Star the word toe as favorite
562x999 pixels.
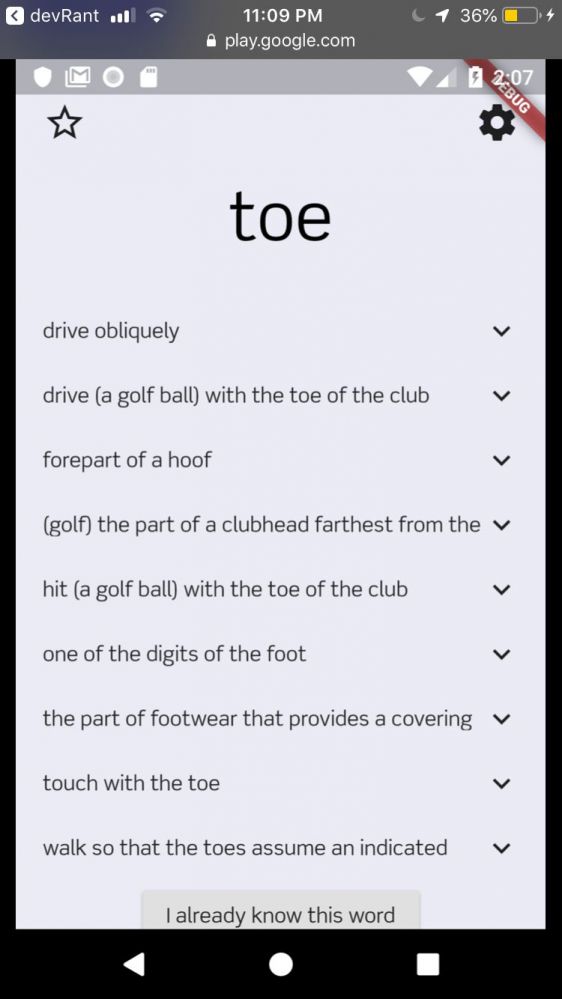point(64,123)
